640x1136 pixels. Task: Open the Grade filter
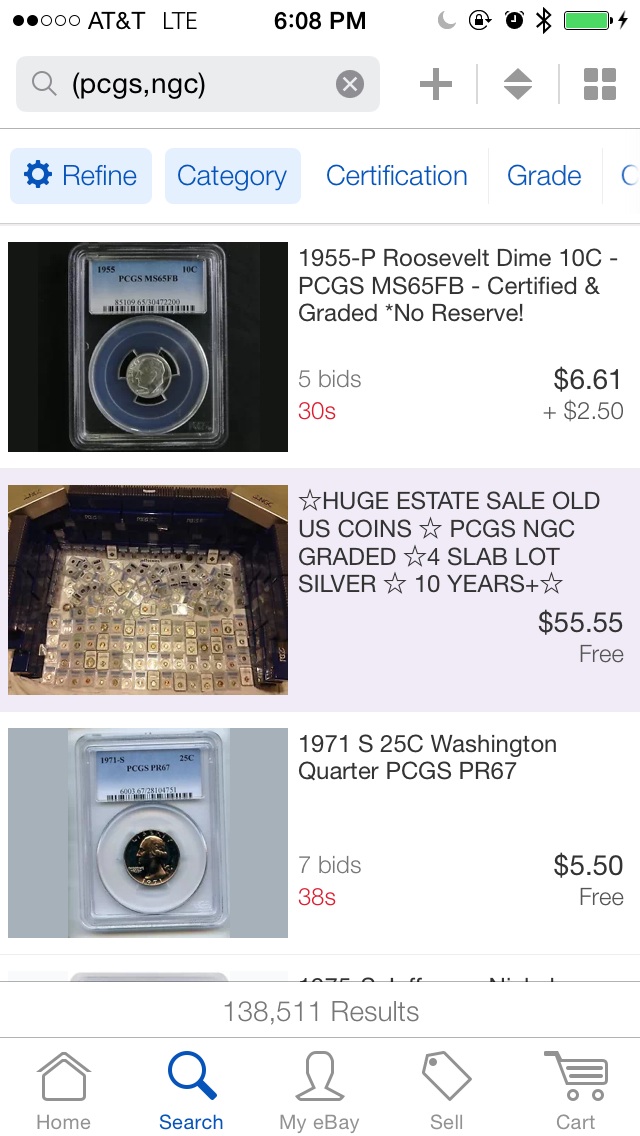[543, 176]
